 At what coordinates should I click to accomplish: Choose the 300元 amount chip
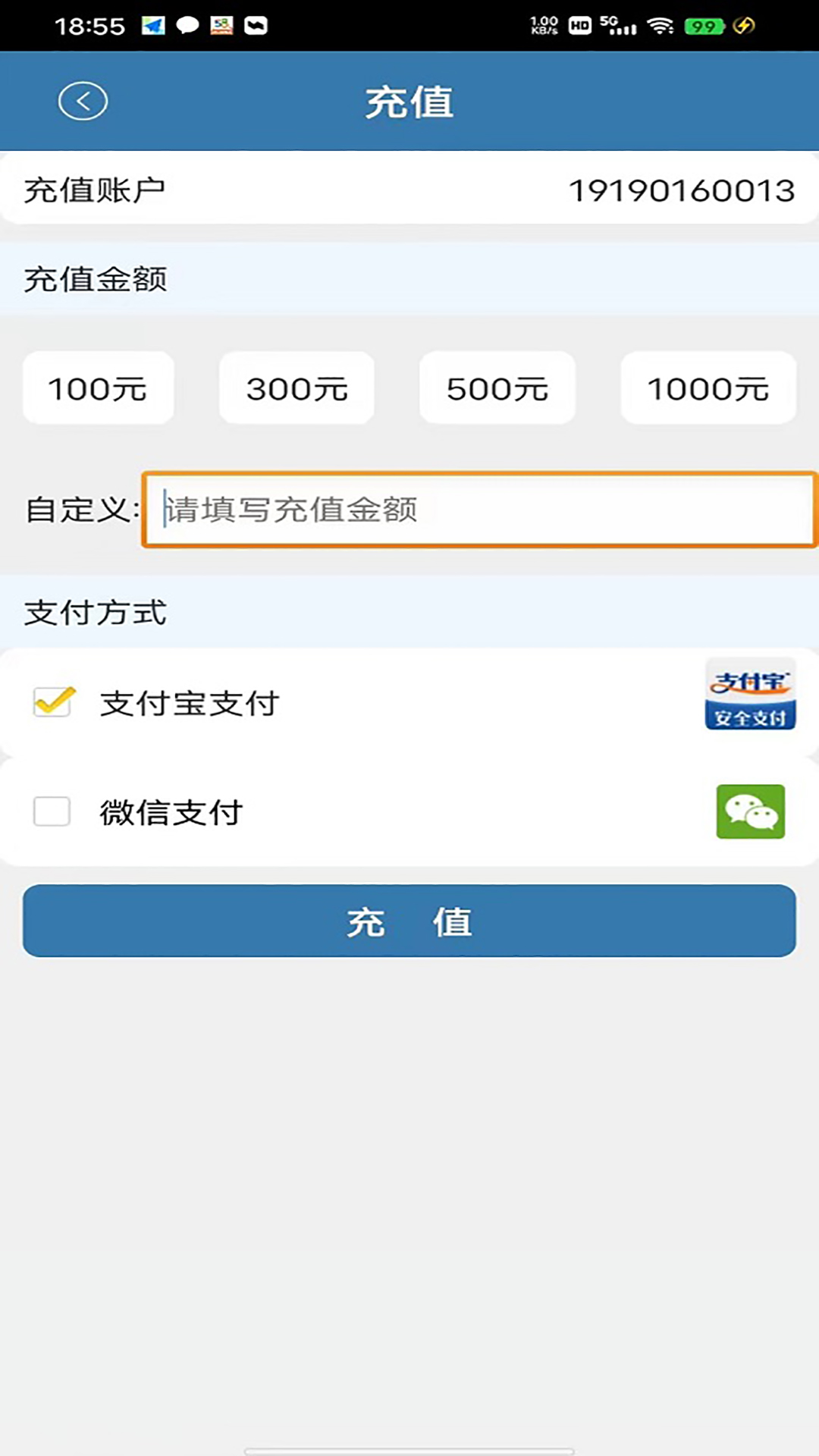(297, 388)
